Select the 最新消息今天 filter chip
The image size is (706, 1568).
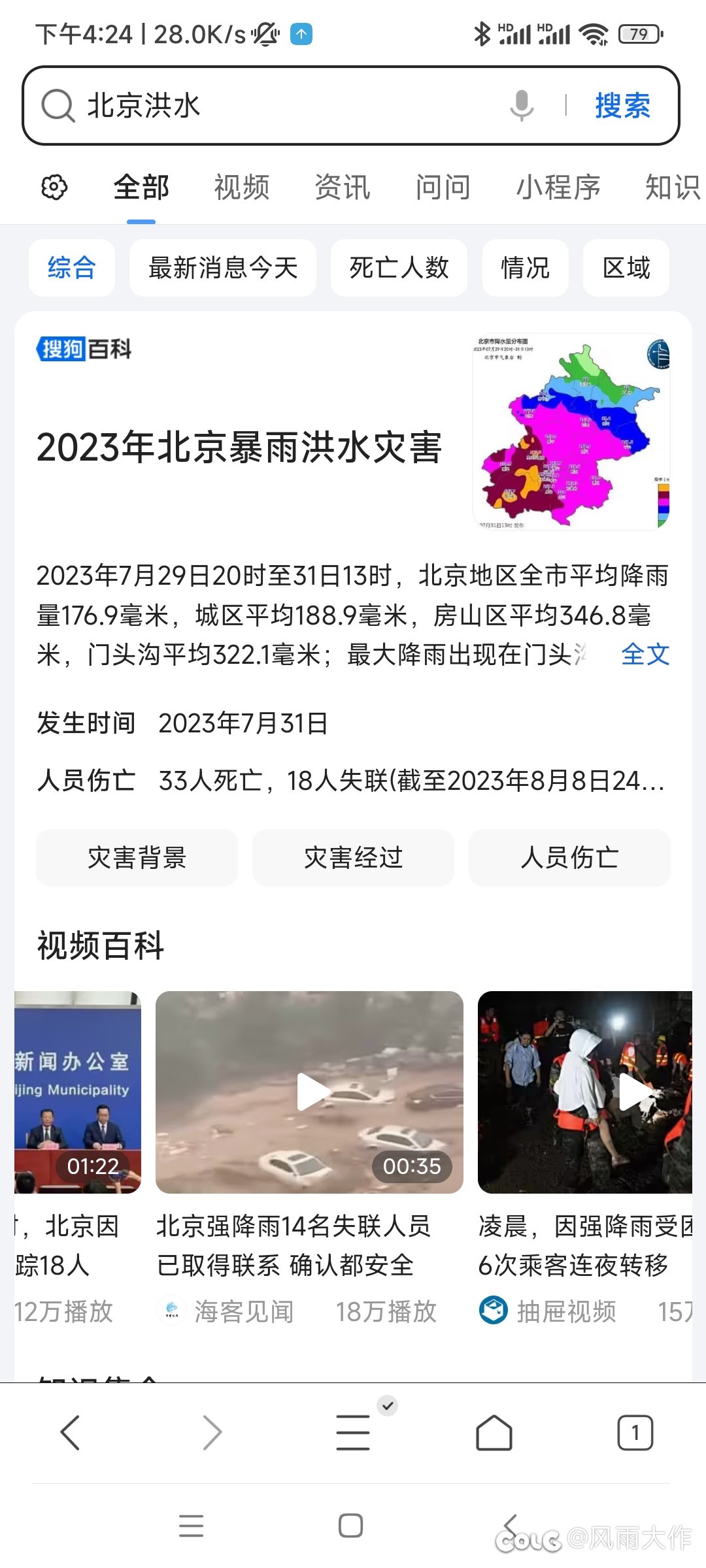pyautogui.click(x=223, y=268)
